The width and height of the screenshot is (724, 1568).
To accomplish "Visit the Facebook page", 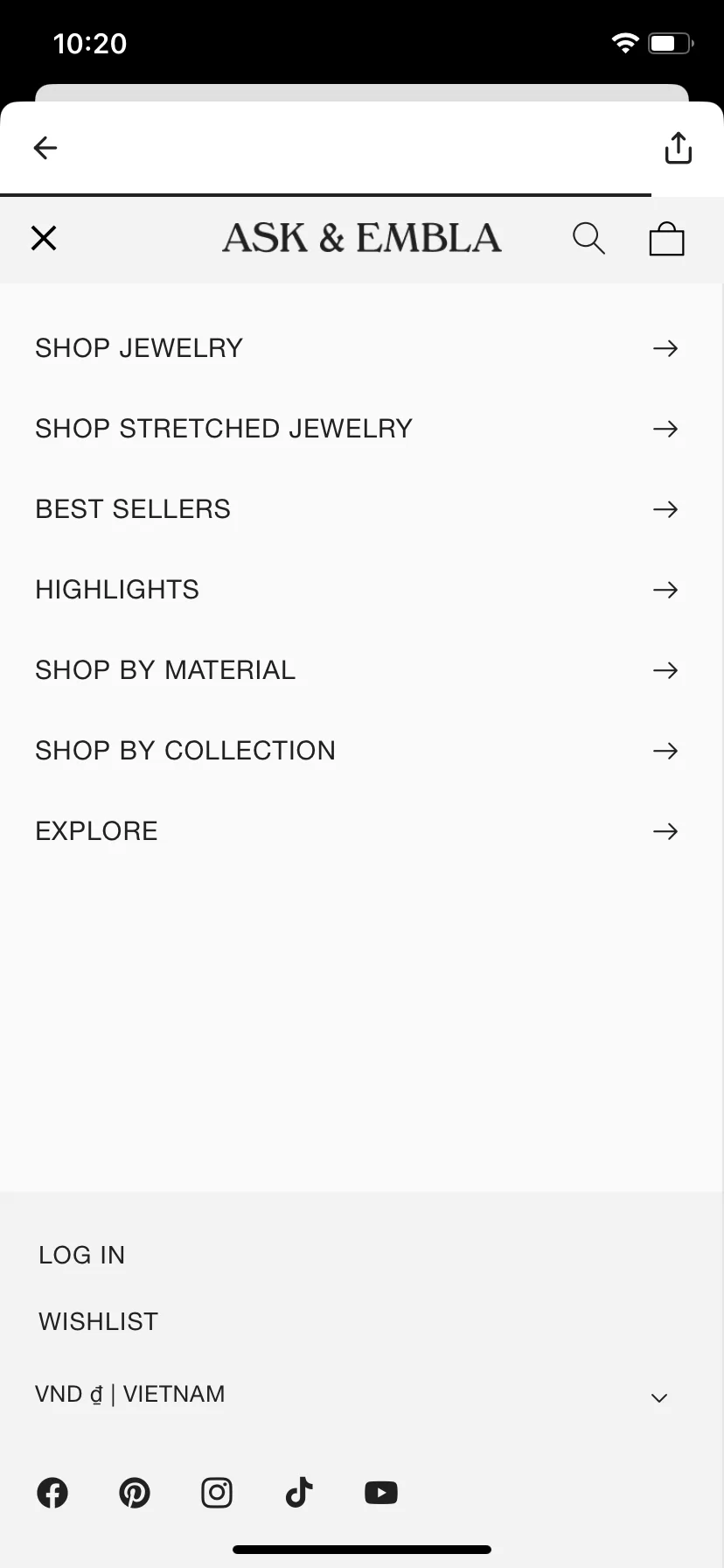I will [52, 1493].
